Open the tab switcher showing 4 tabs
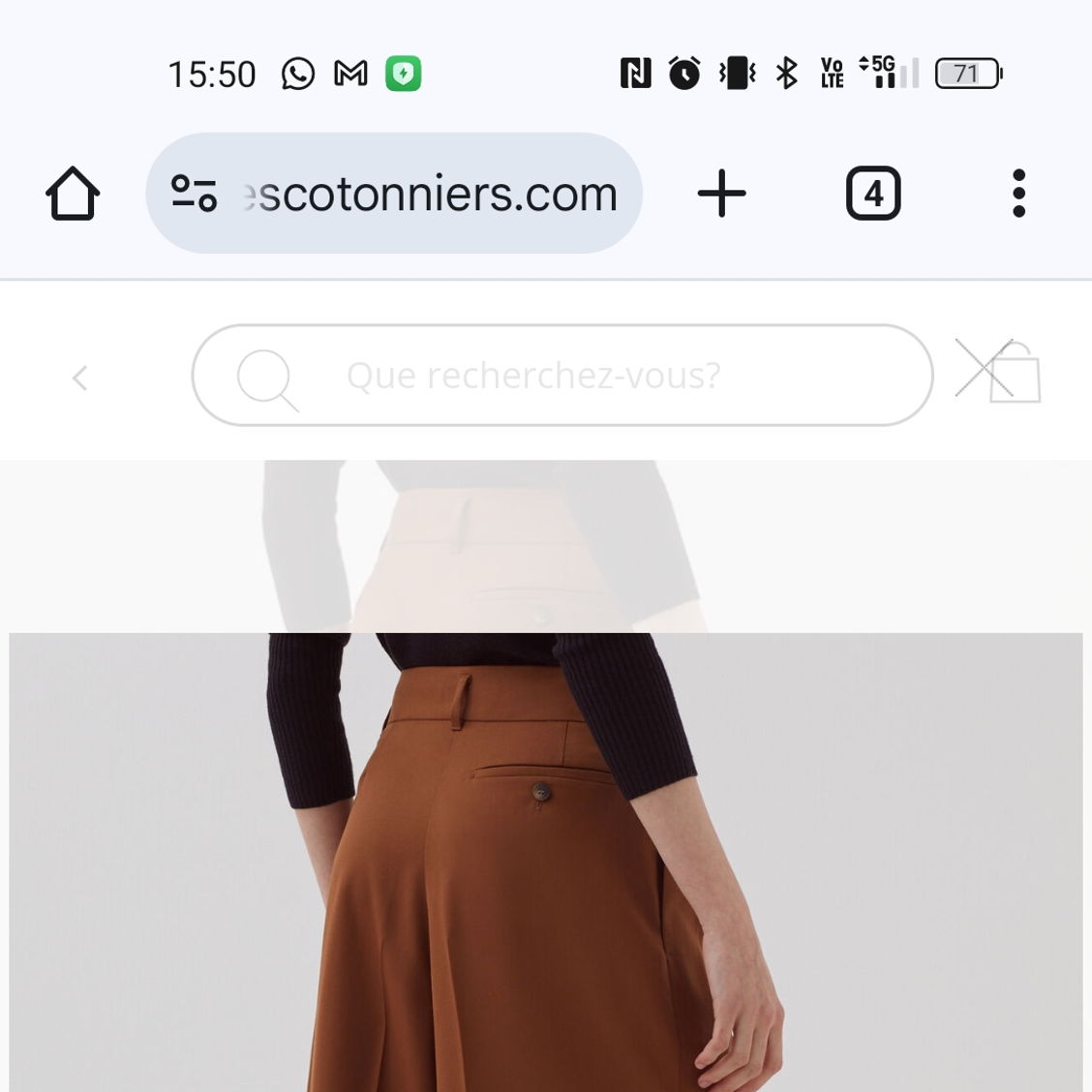This screenshot has width=1092, height=1092. (x=873, y=194)
